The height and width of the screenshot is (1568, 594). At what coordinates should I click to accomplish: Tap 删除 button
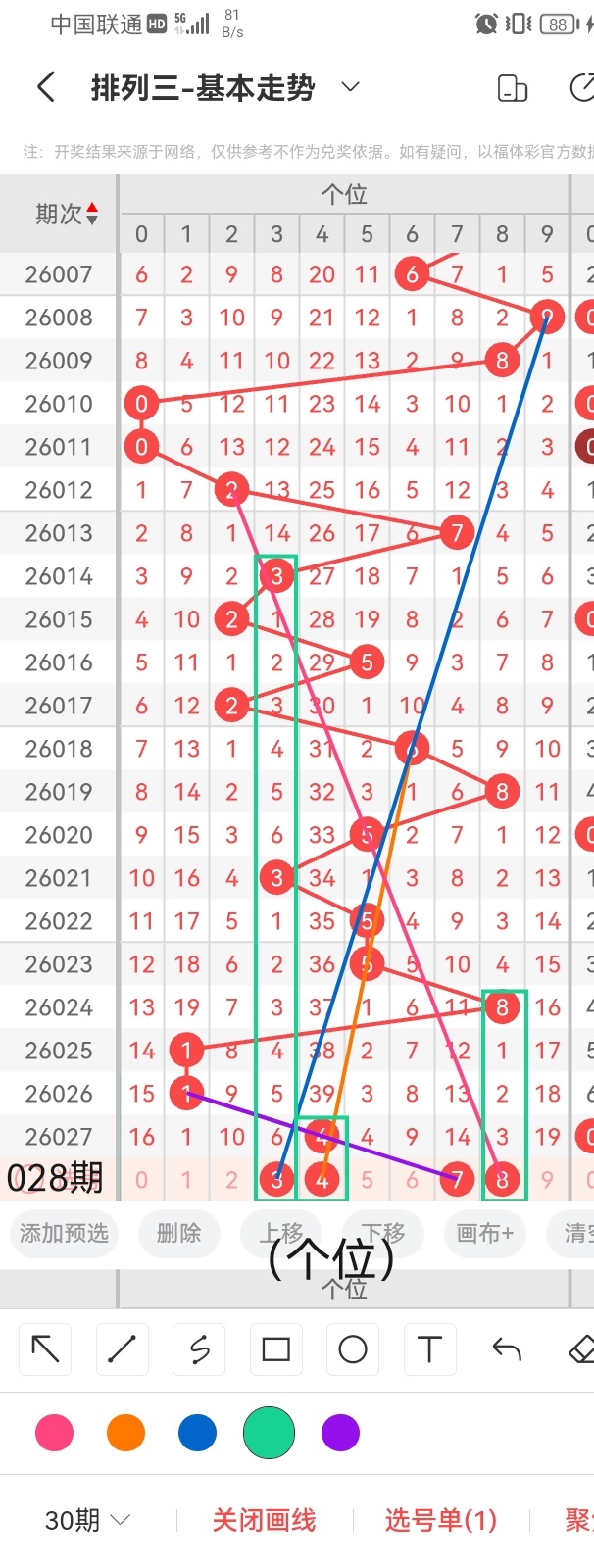pos(178,1233)
